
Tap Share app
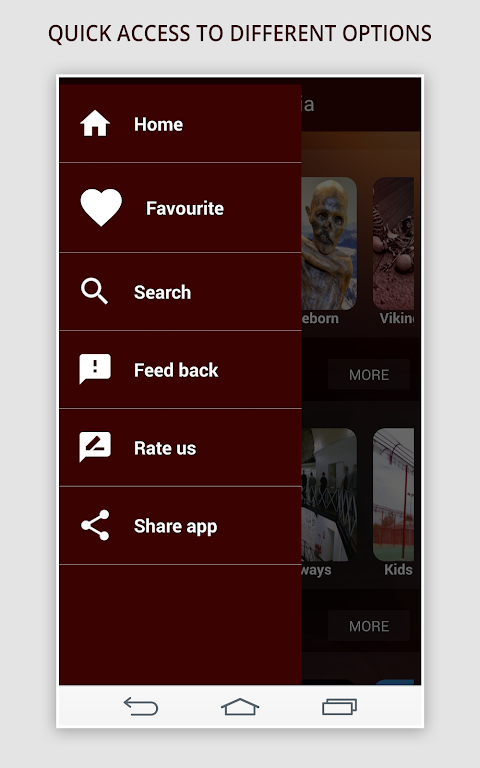(x=180, y=526)
